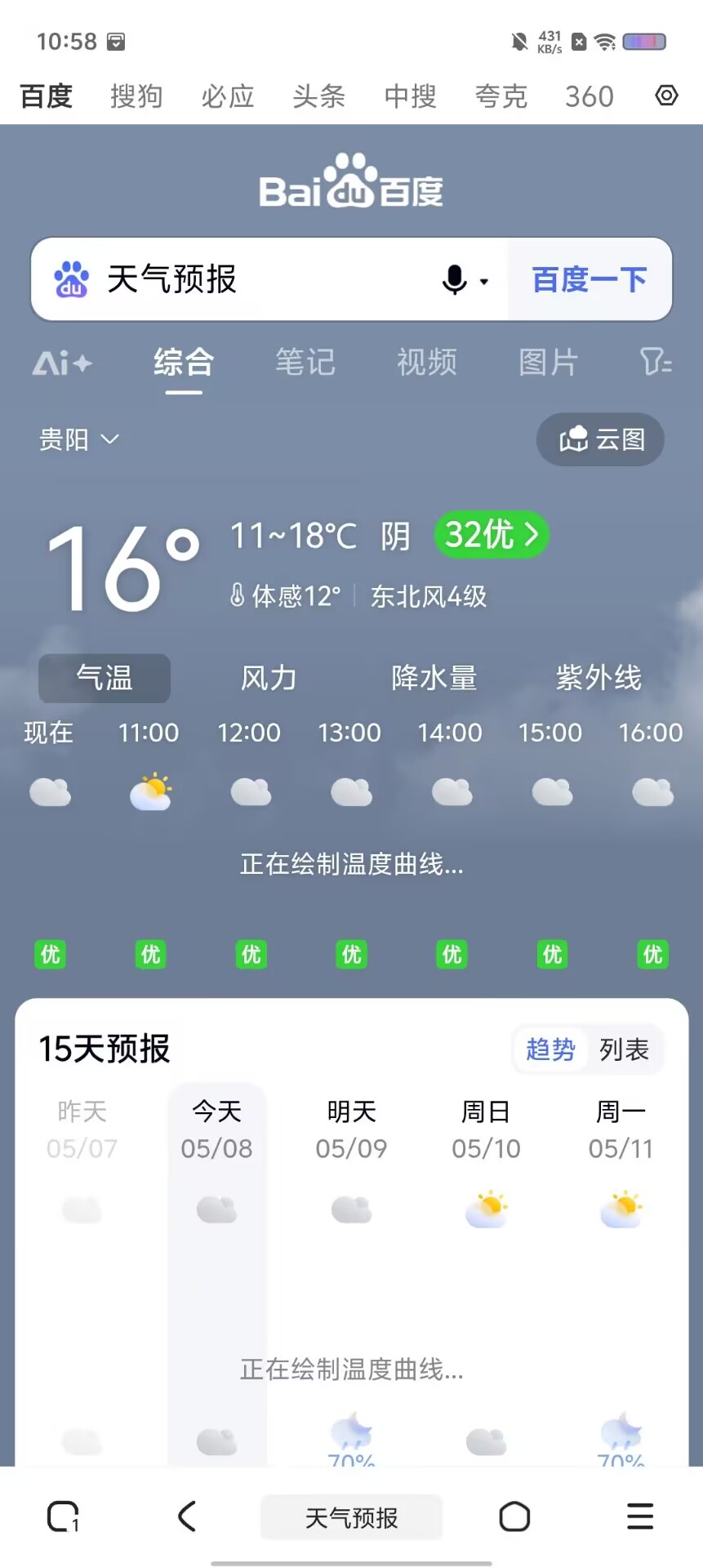
Task: Switch to the 搜狗 search engine tab
Action: coord(136,96)
